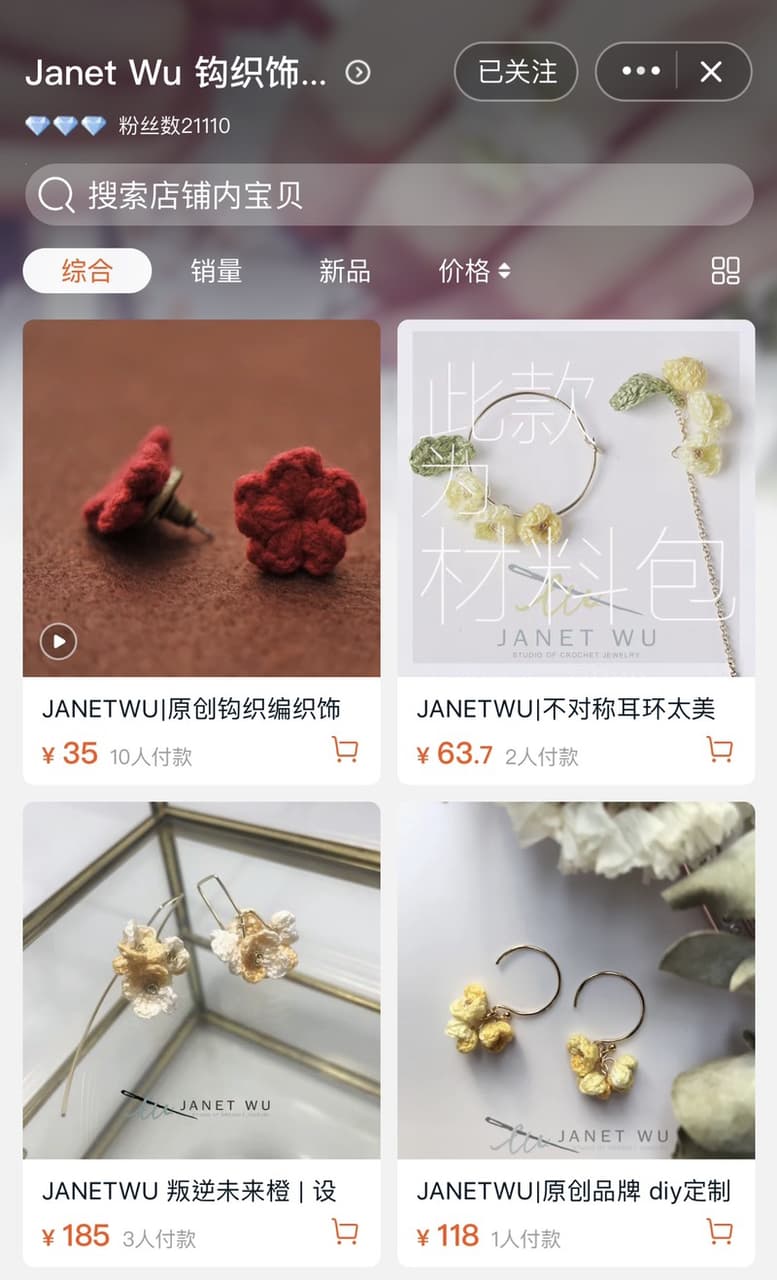
Task: Open the 原创品牌 diy定制 product card
Action: point(576,1034)
